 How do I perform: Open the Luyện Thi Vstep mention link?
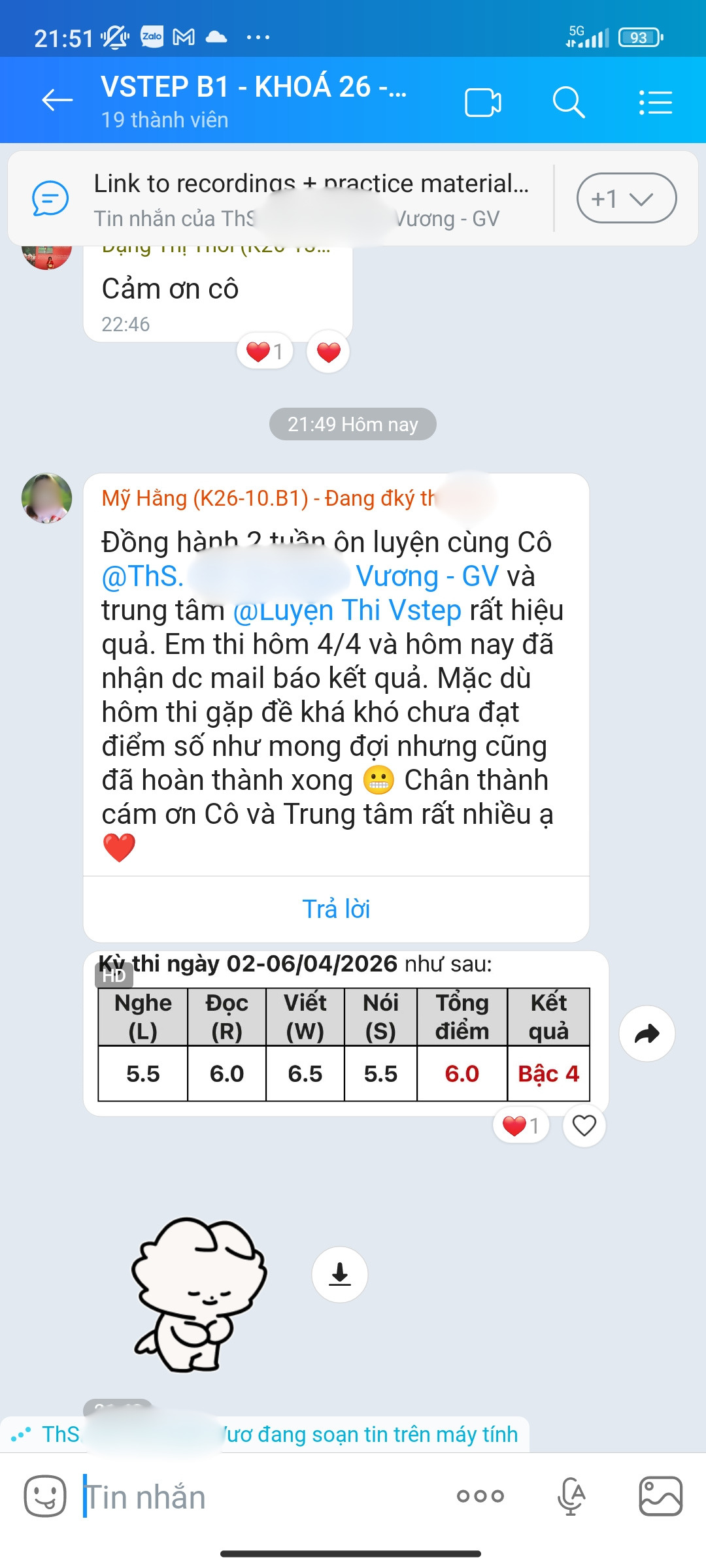pyautogui.click(x=347, y=610)
